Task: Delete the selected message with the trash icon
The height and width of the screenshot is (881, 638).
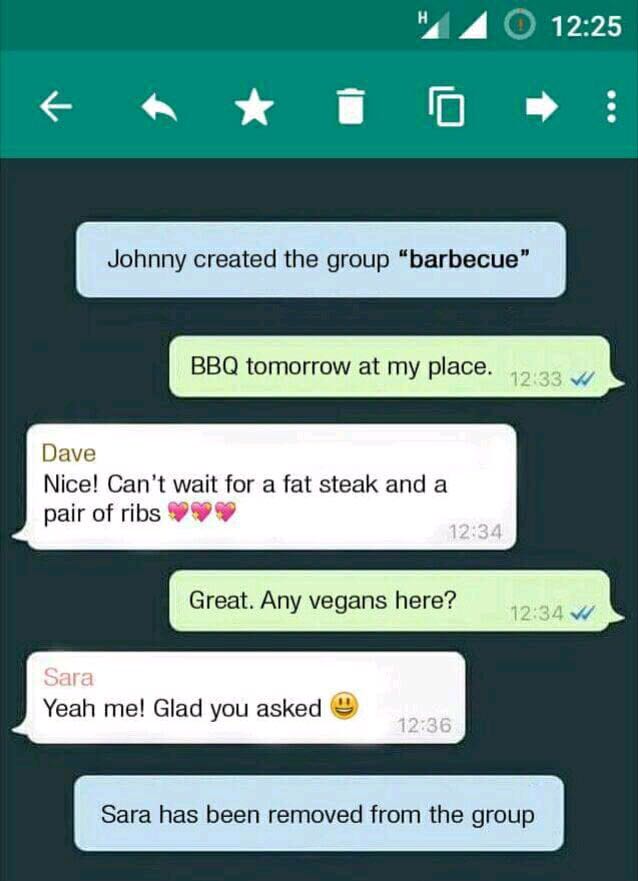Action: pos(349,108)
